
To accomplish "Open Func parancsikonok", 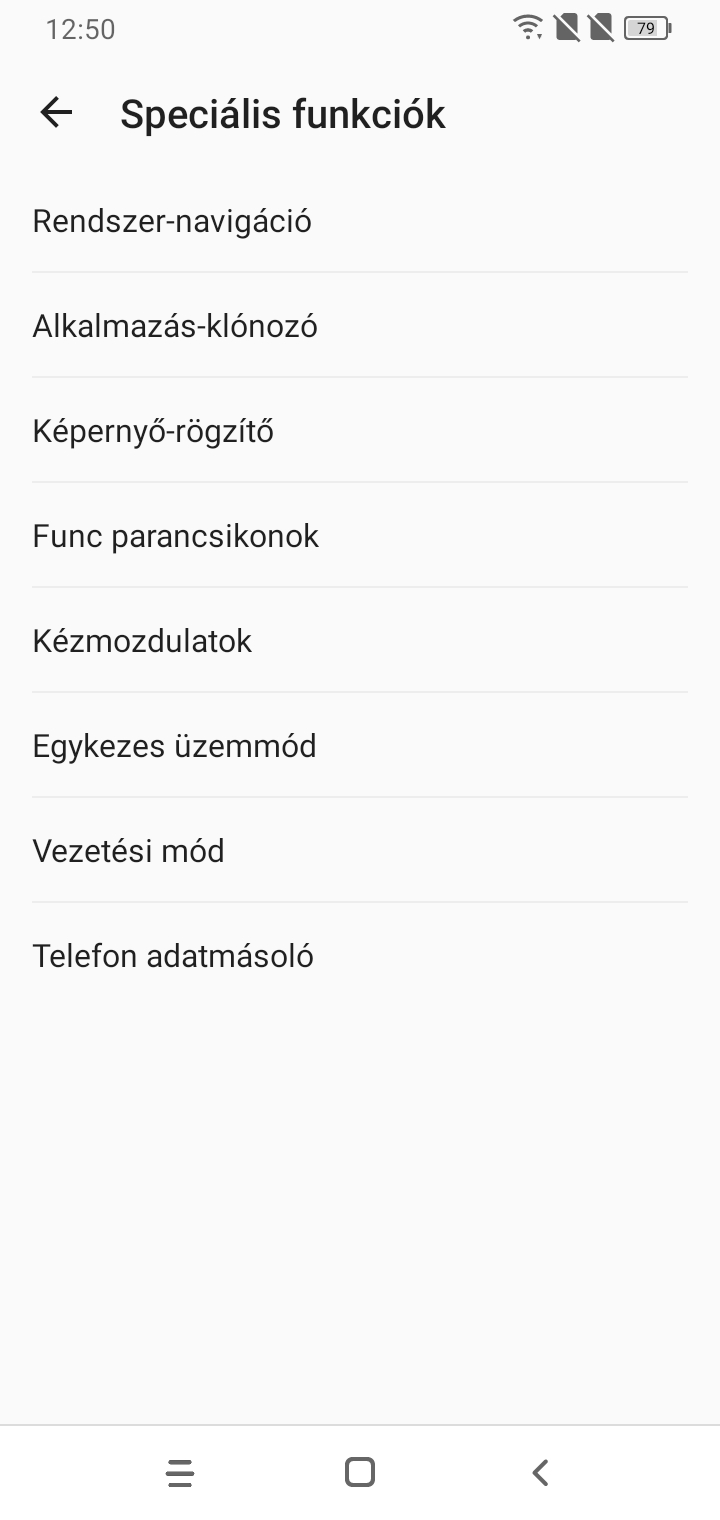I will (360, 535).
